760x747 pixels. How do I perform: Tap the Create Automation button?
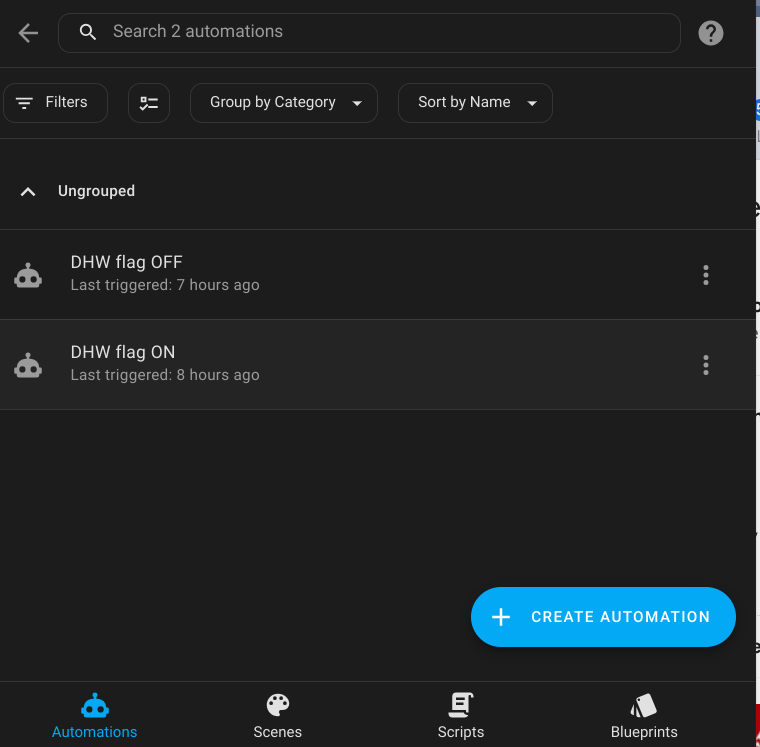(603, 617)
